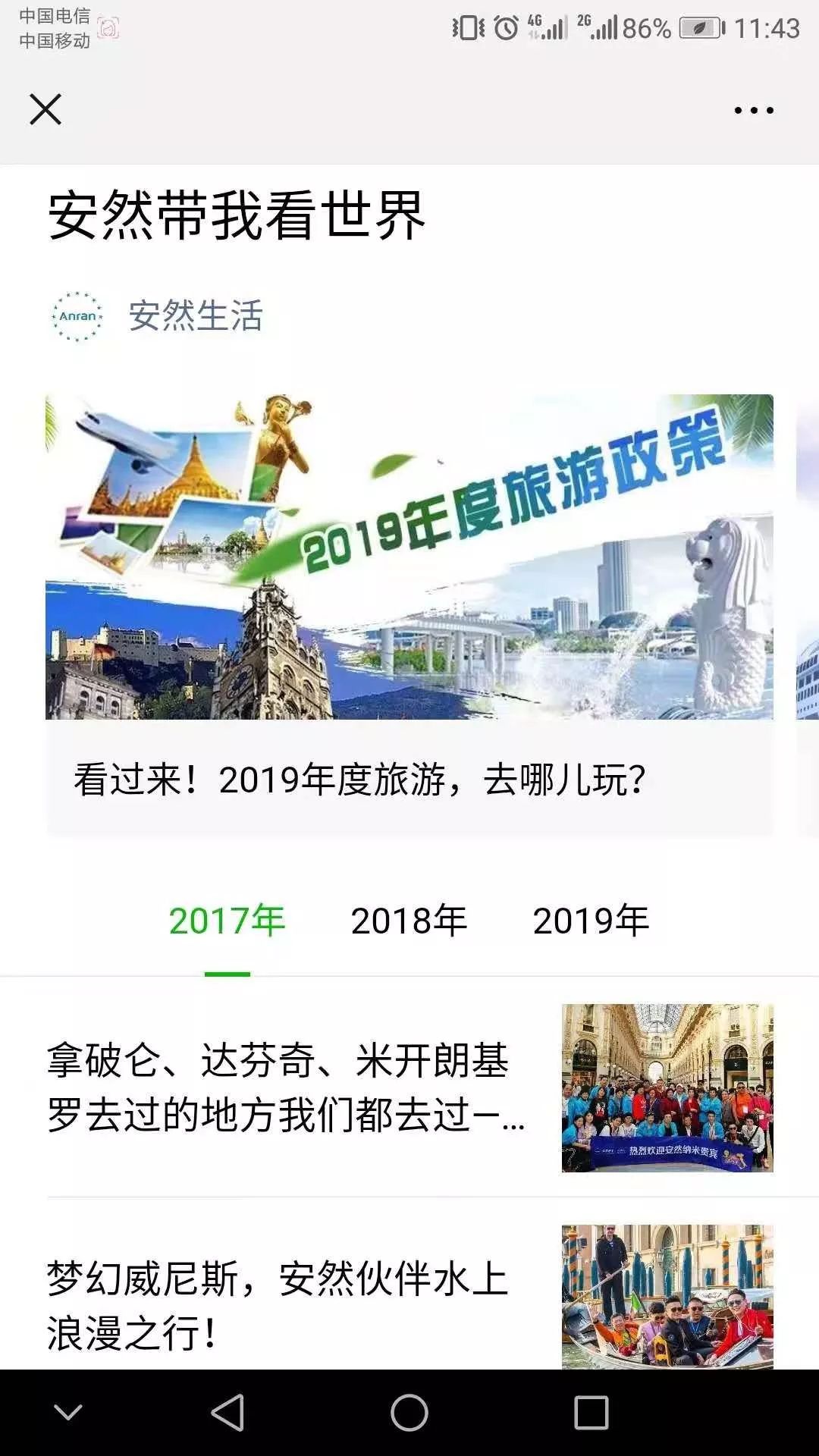Switch to the 2018年 tab
This screenshot has width=819, height=1456.
(x=409, y=921)
